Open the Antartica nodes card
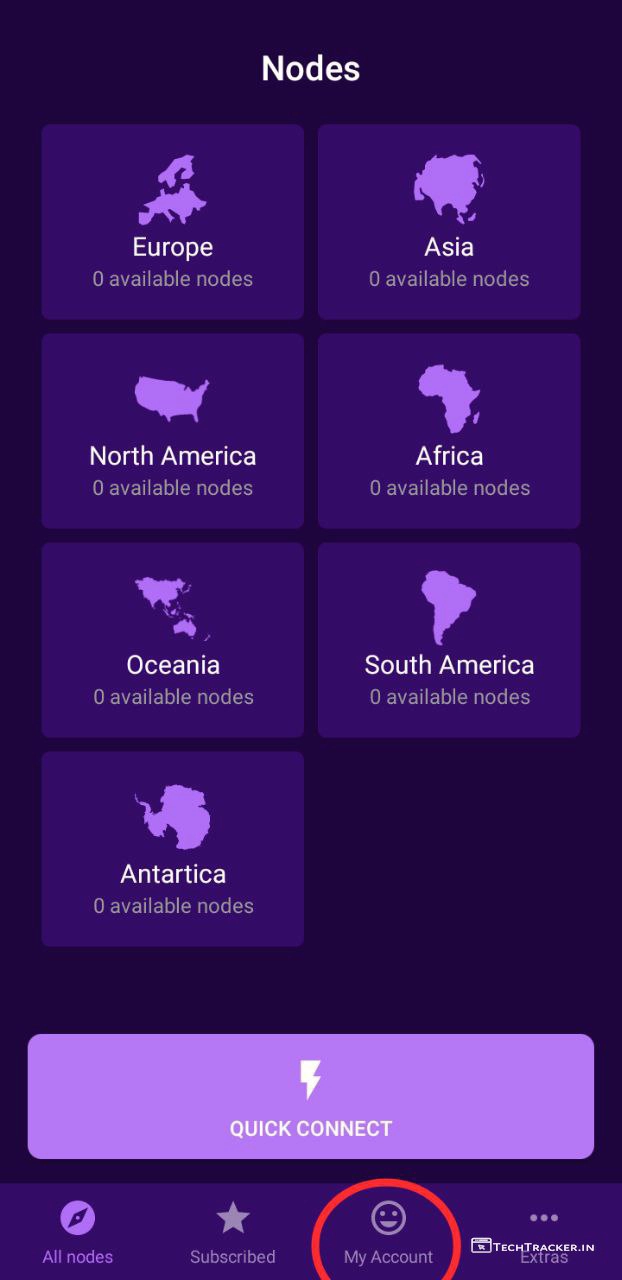Screen dimensions: 622x1280 [173, 849]
